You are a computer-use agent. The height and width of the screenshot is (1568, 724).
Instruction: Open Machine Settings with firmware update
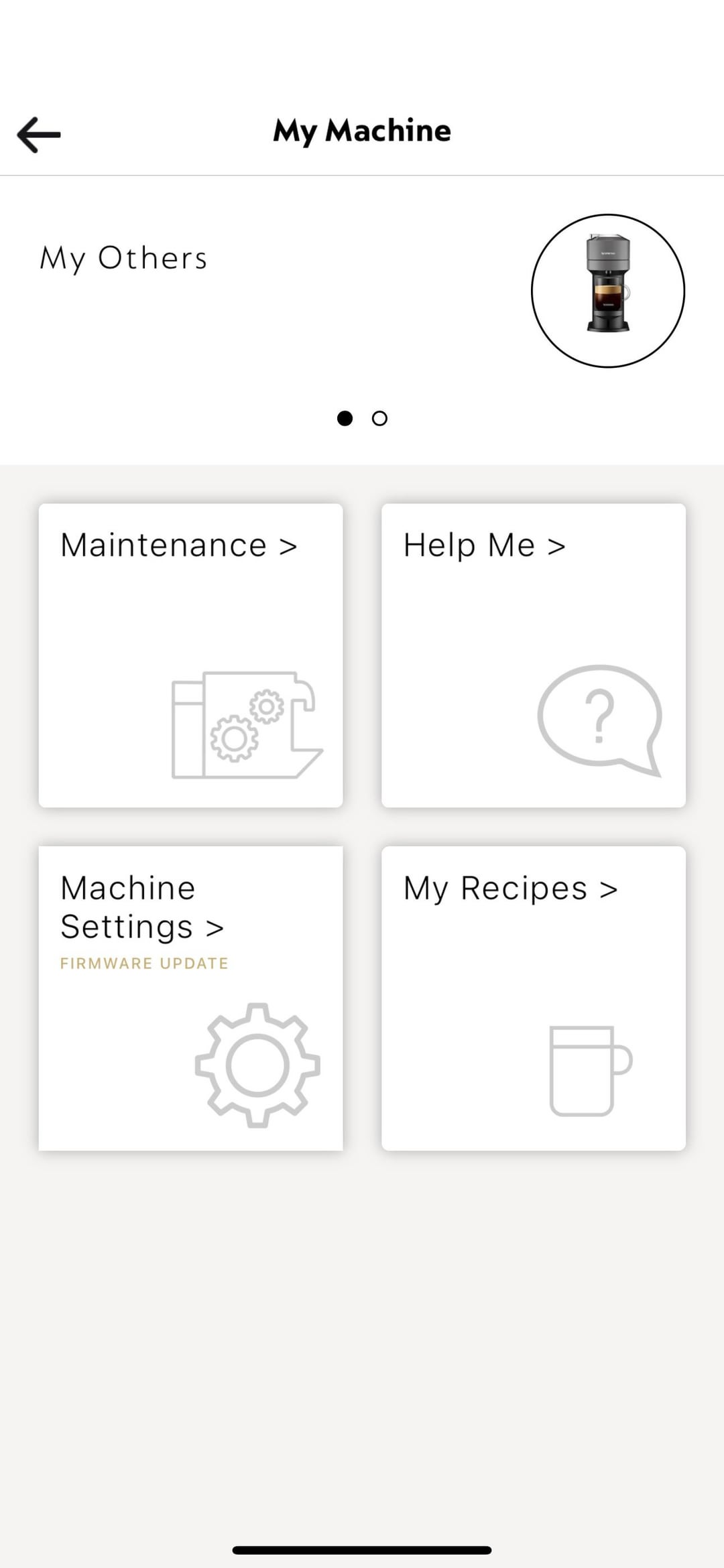(x=191, y=998)
